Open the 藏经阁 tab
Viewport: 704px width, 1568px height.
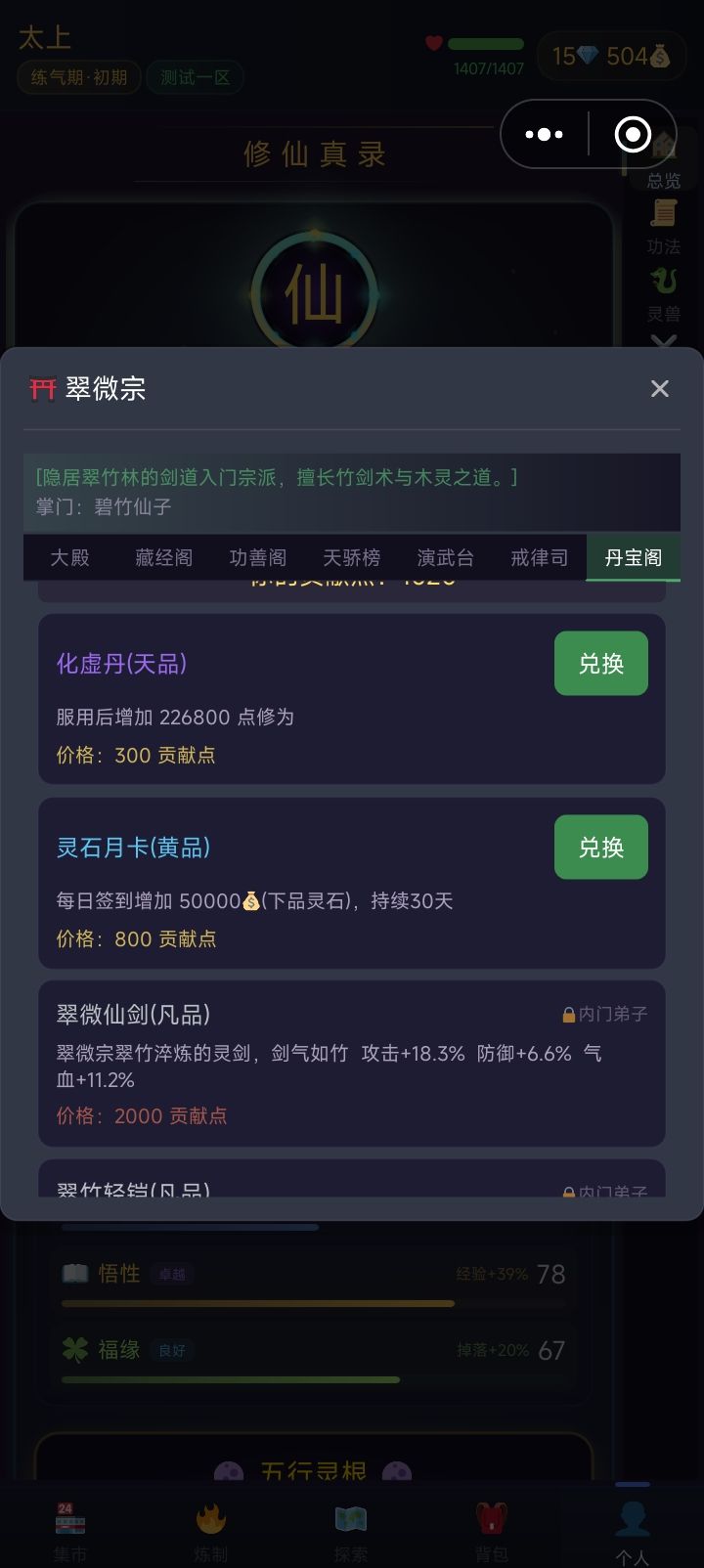pyautogui.click(x=162, y=557)
